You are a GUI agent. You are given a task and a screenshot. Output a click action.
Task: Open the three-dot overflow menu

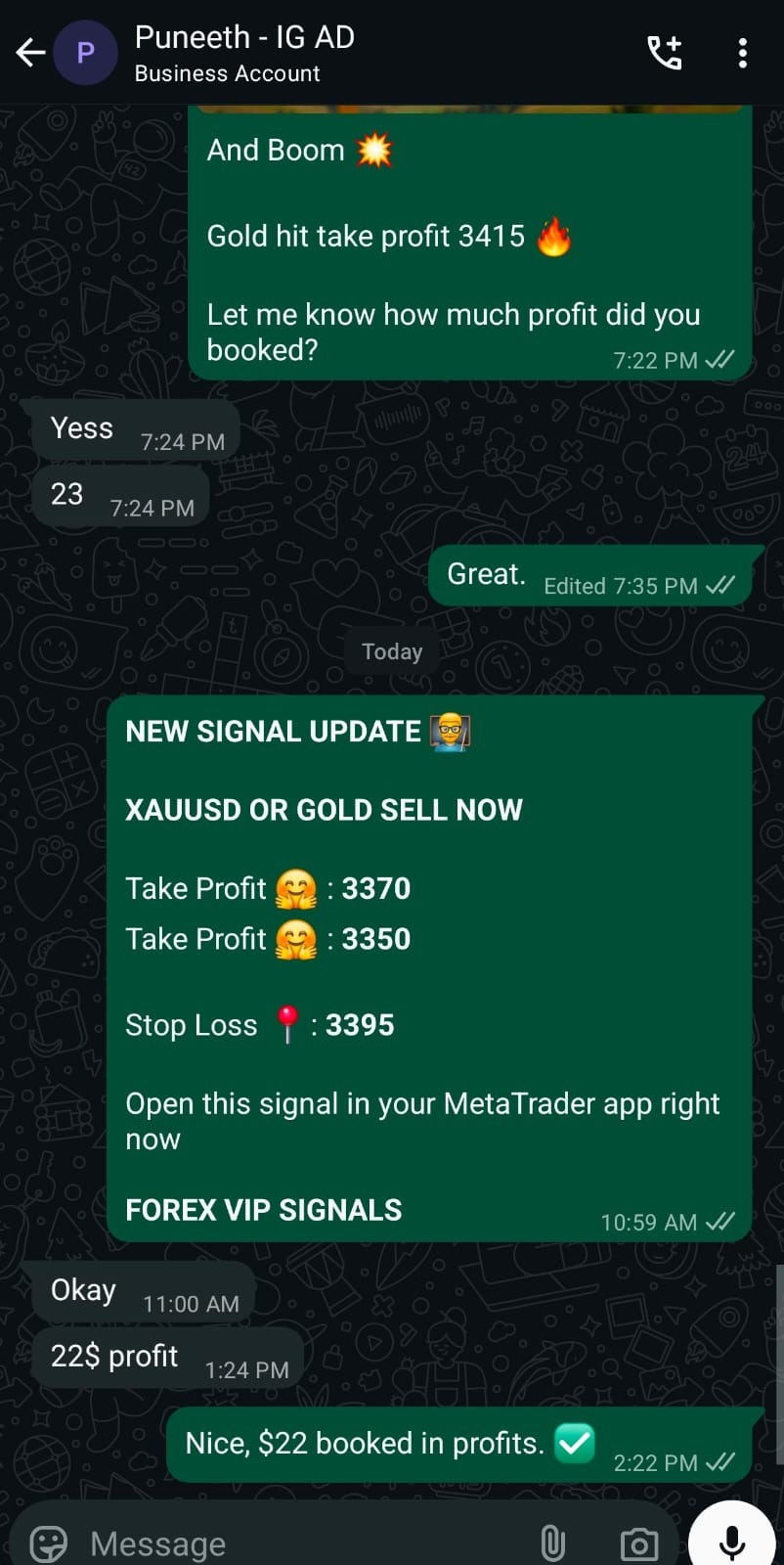(743, 53)
